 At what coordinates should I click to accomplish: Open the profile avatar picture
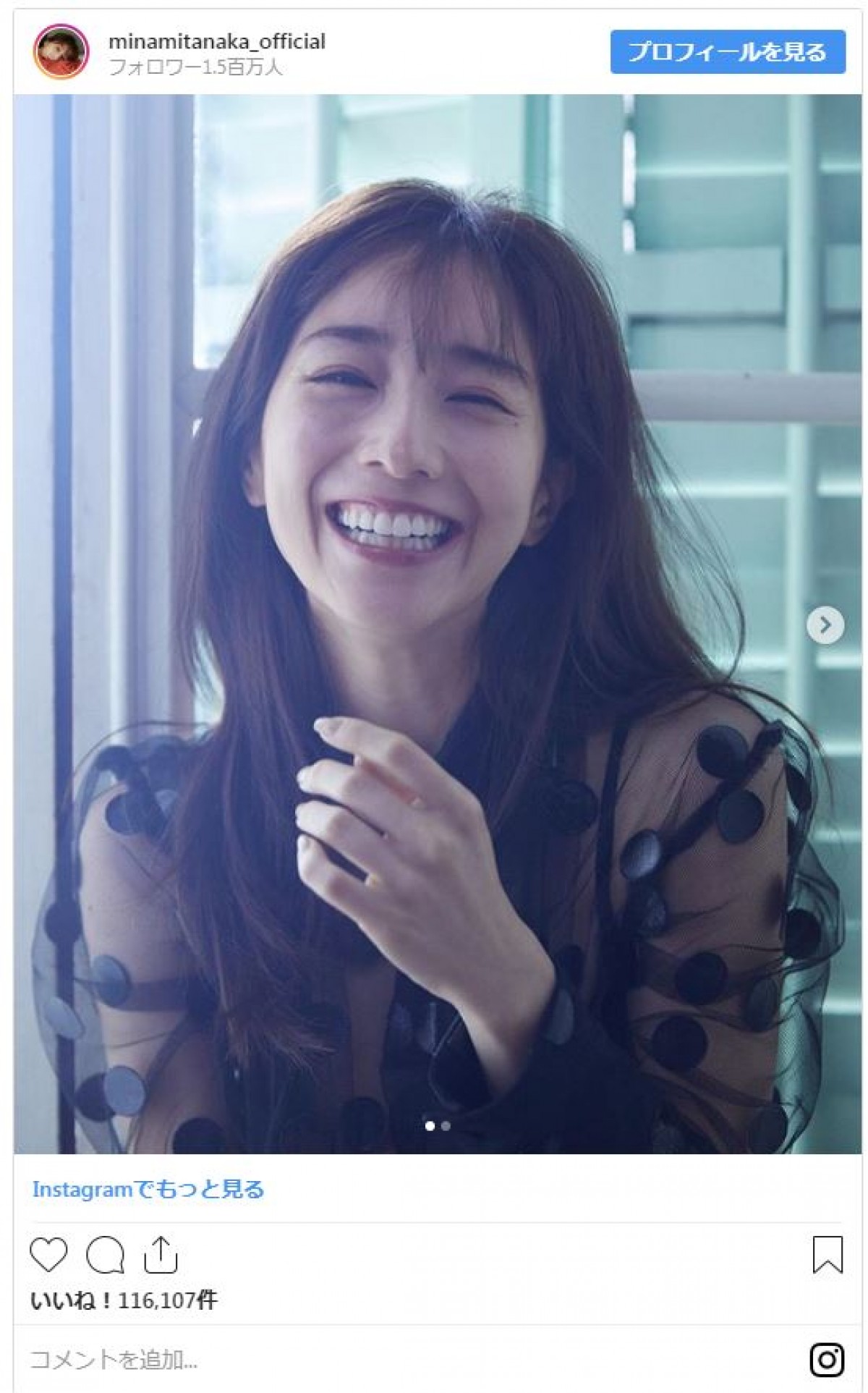tap(61, 52)
